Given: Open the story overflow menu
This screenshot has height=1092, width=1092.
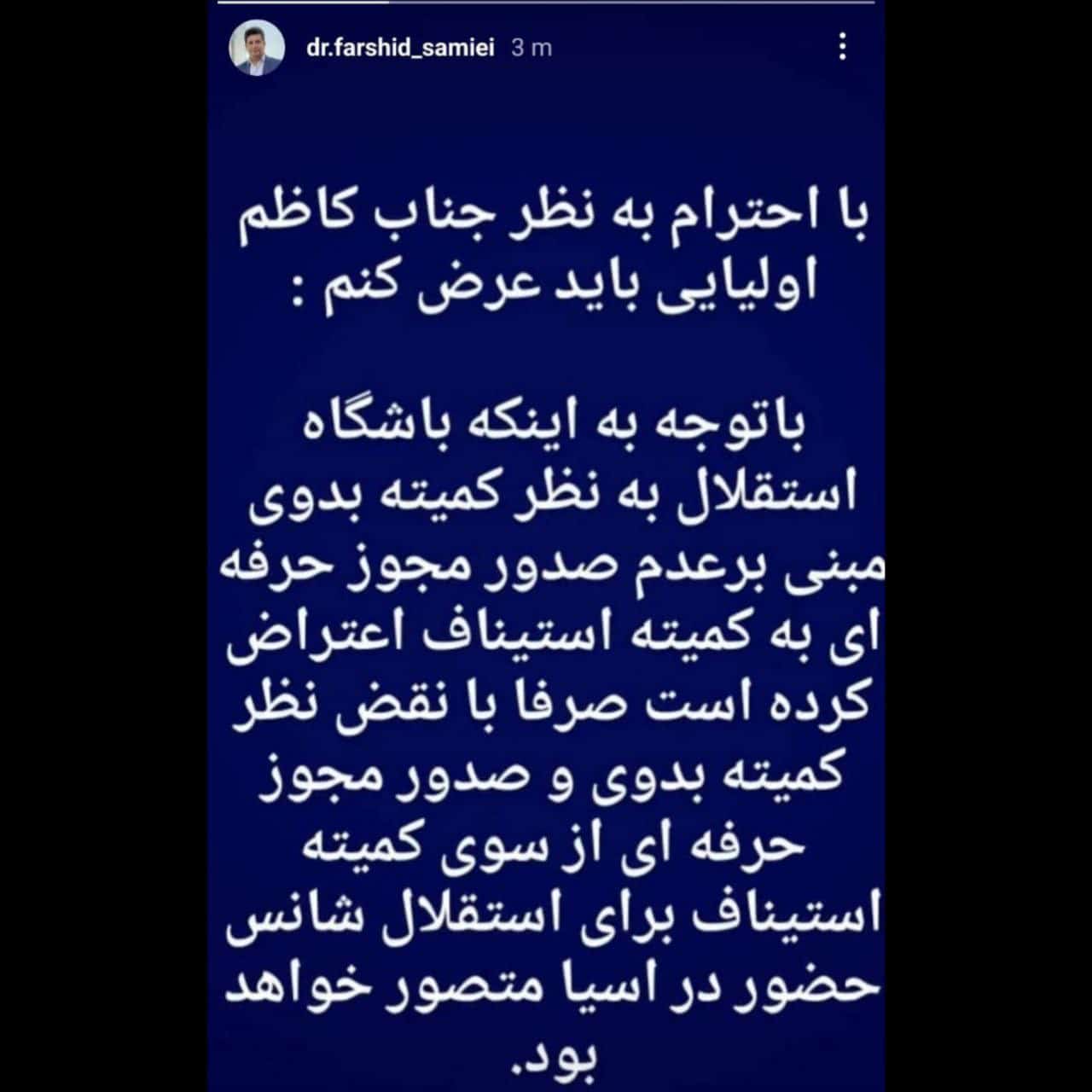Looking at the screenshot, I should coord(842,47).
